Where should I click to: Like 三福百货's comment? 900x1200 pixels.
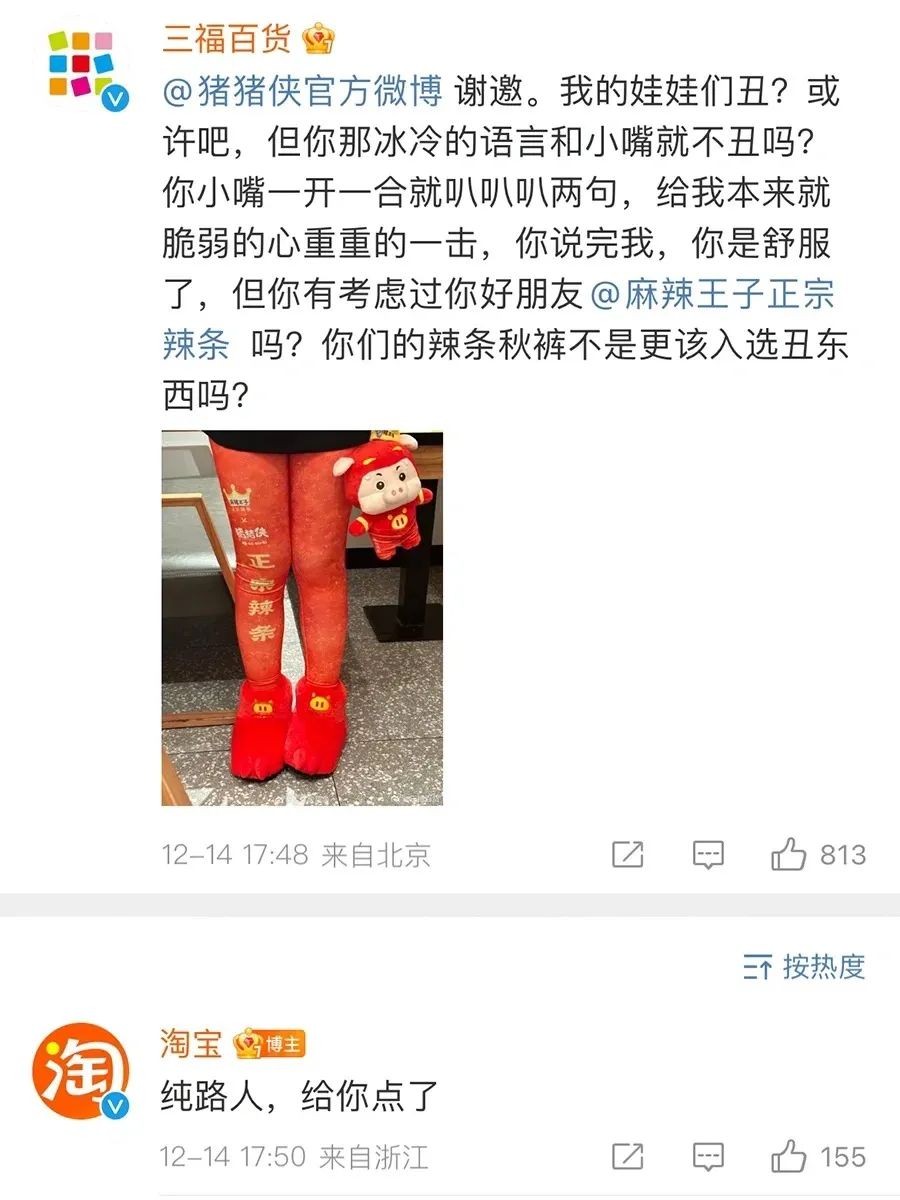789,855
